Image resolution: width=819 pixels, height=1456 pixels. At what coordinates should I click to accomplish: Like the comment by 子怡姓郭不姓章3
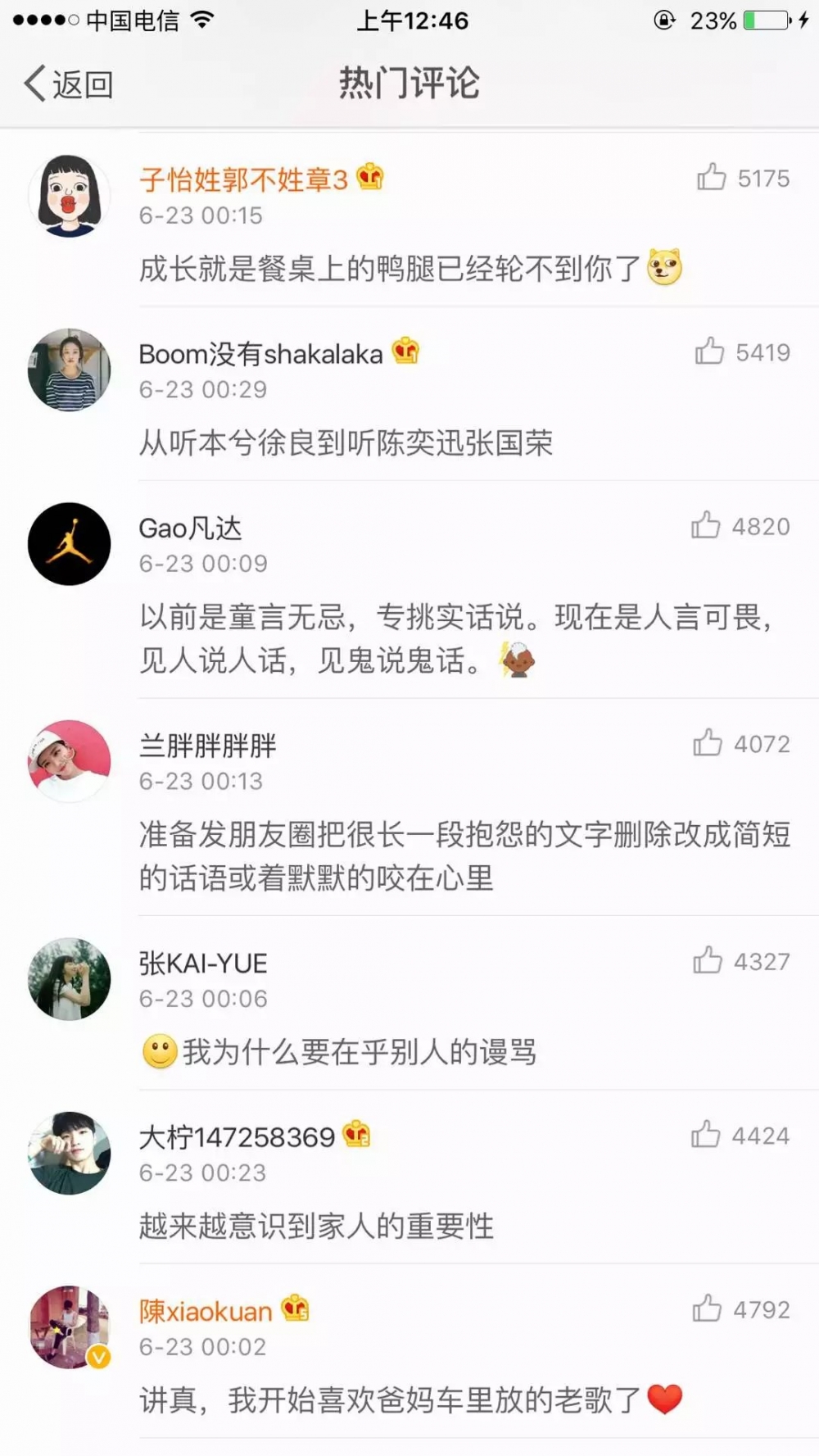coord(743,178)
